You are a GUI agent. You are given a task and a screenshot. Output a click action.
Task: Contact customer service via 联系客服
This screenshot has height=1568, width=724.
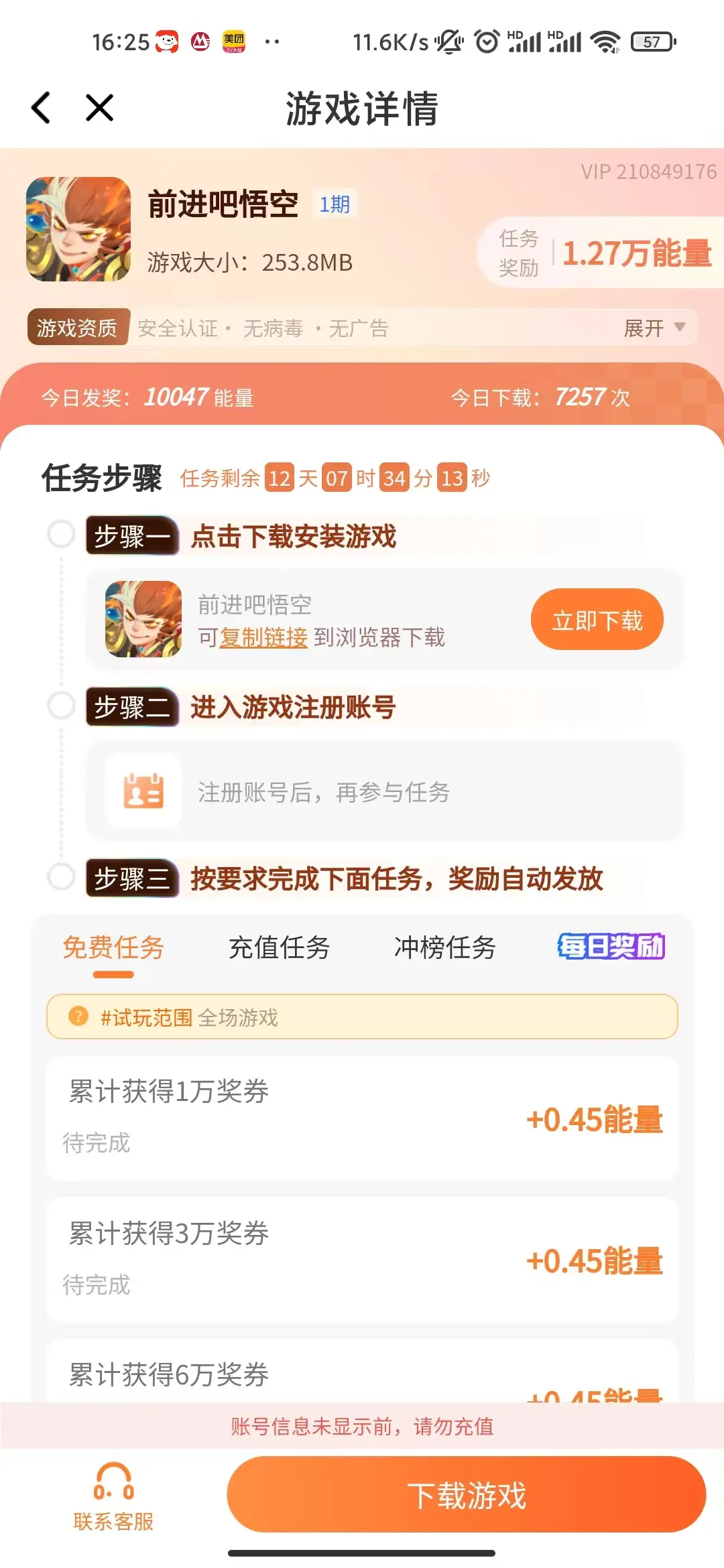(x=113, y=1496)
